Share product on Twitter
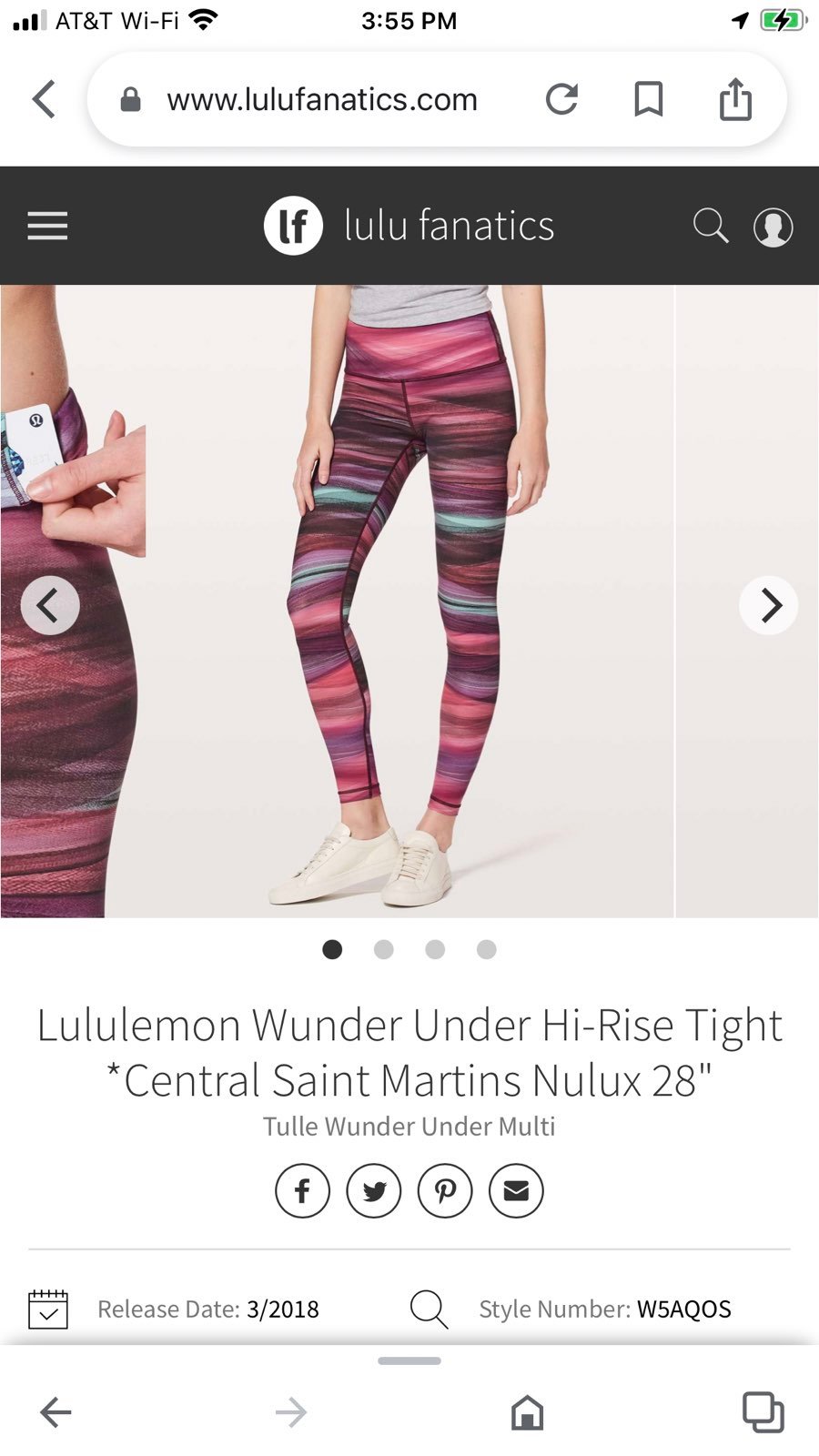 374,1190
